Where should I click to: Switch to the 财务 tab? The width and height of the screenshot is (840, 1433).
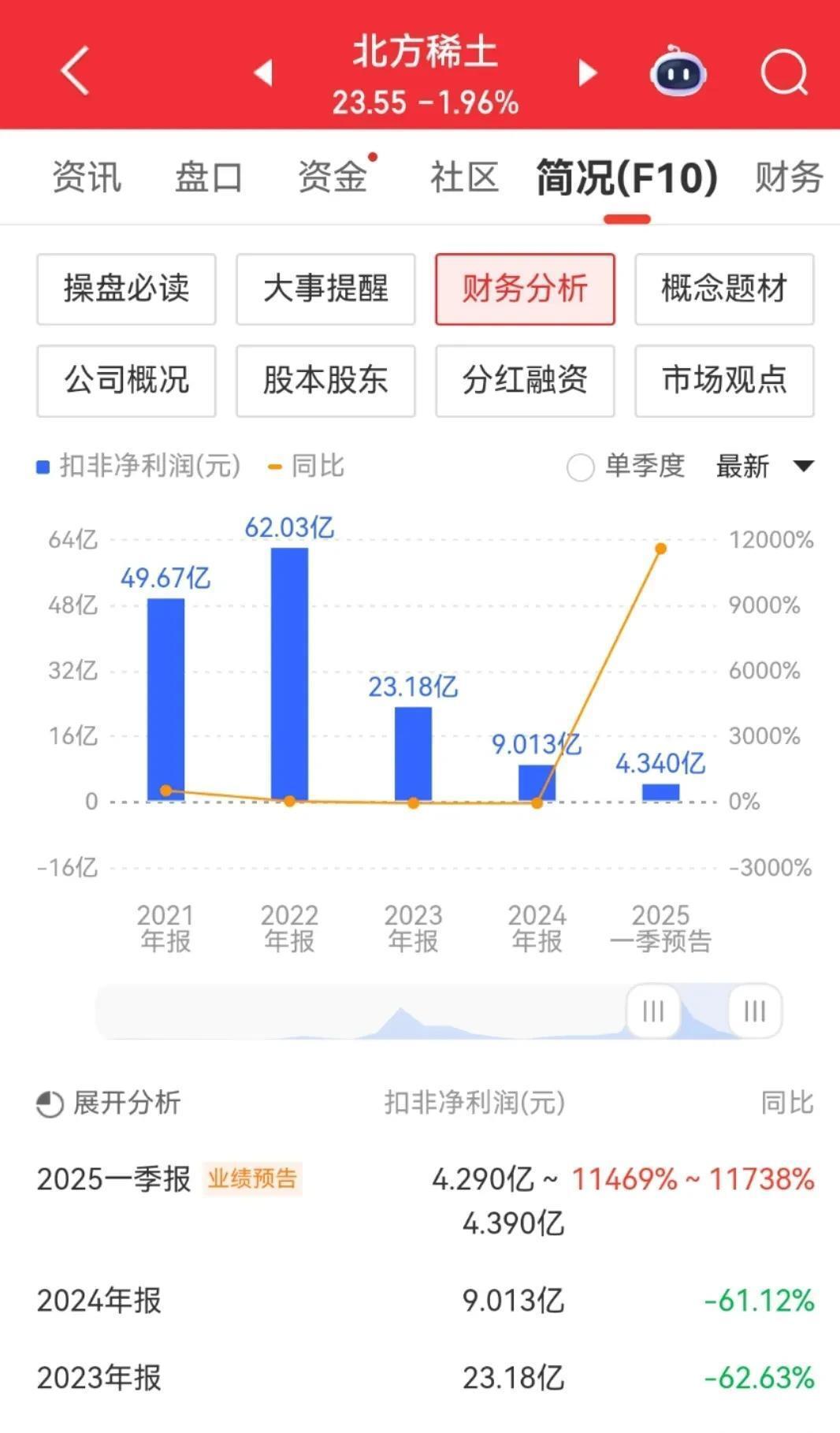click(789, 177)
